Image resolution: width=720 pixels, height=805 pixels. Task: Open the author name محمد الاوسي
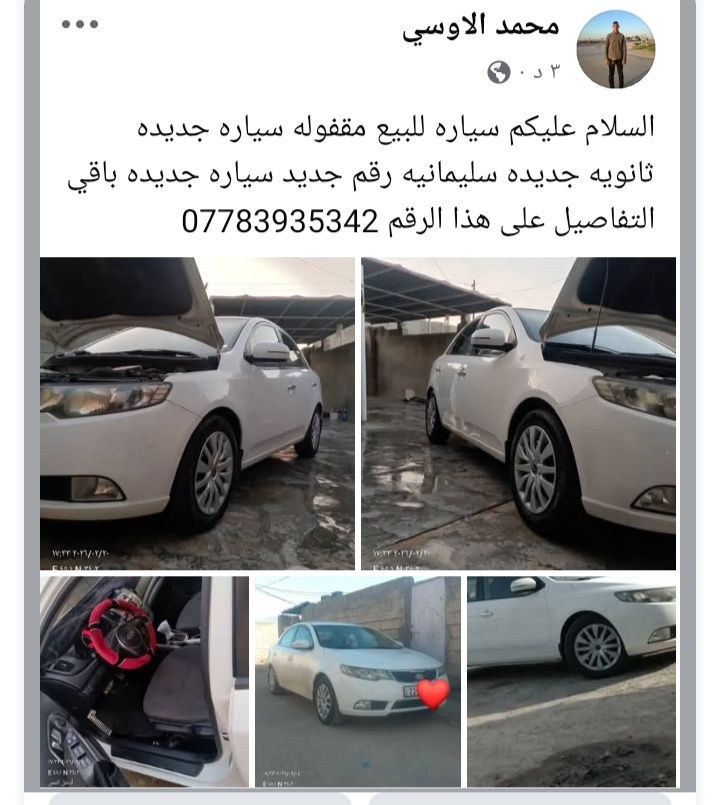[480, 27]
